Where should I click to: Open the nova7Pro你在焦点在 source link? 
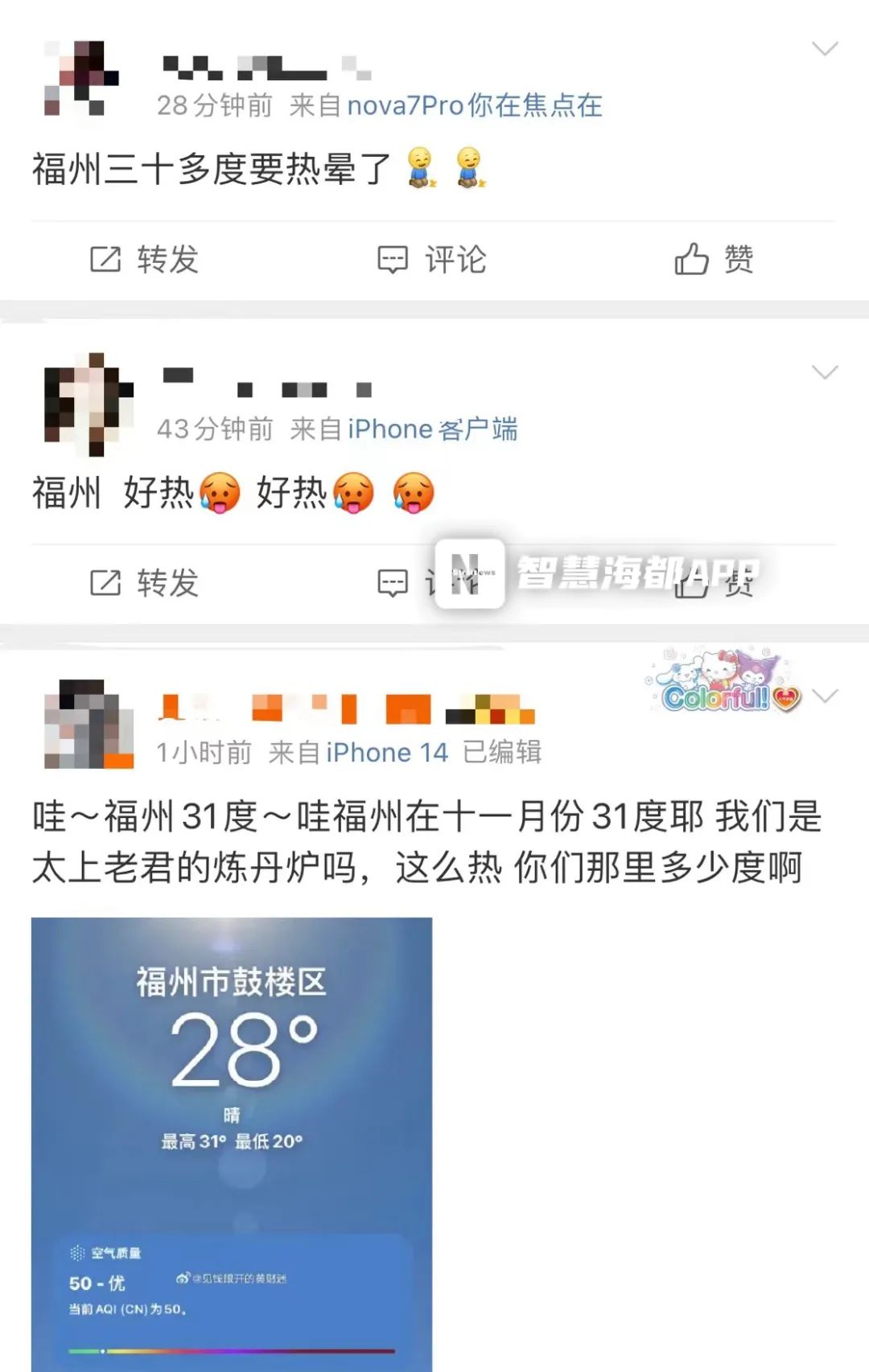(474, 105)
